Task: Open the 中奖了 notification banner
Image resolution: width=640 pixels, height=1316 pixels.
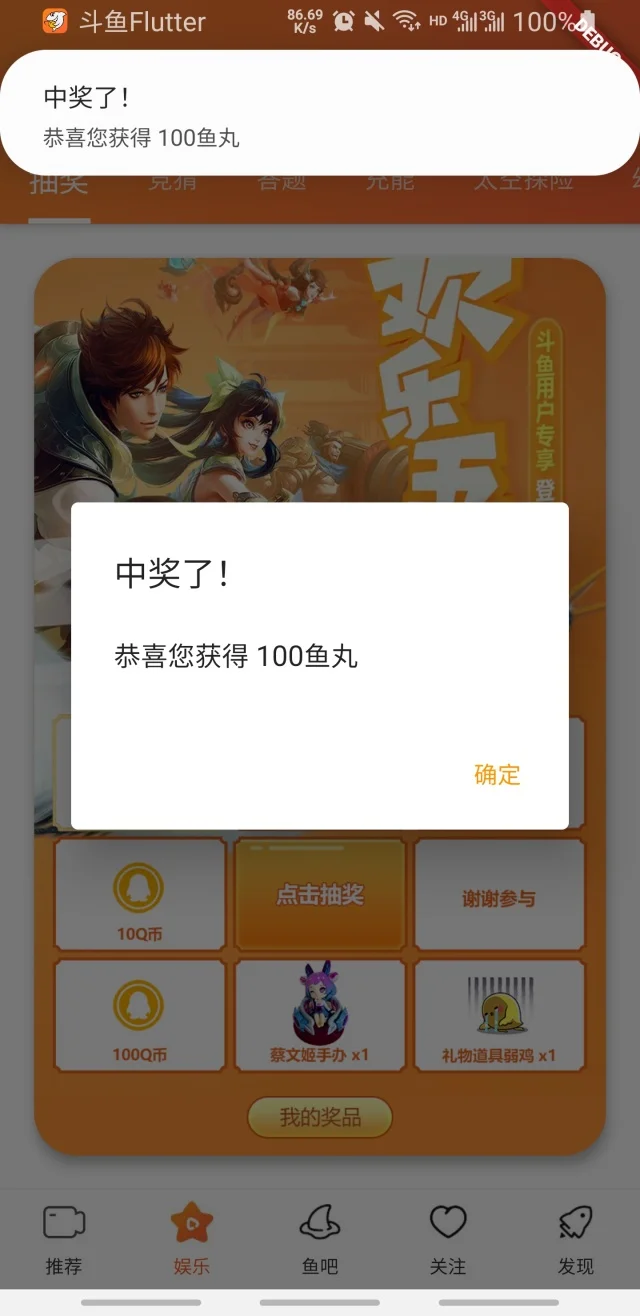Action: 320,115
